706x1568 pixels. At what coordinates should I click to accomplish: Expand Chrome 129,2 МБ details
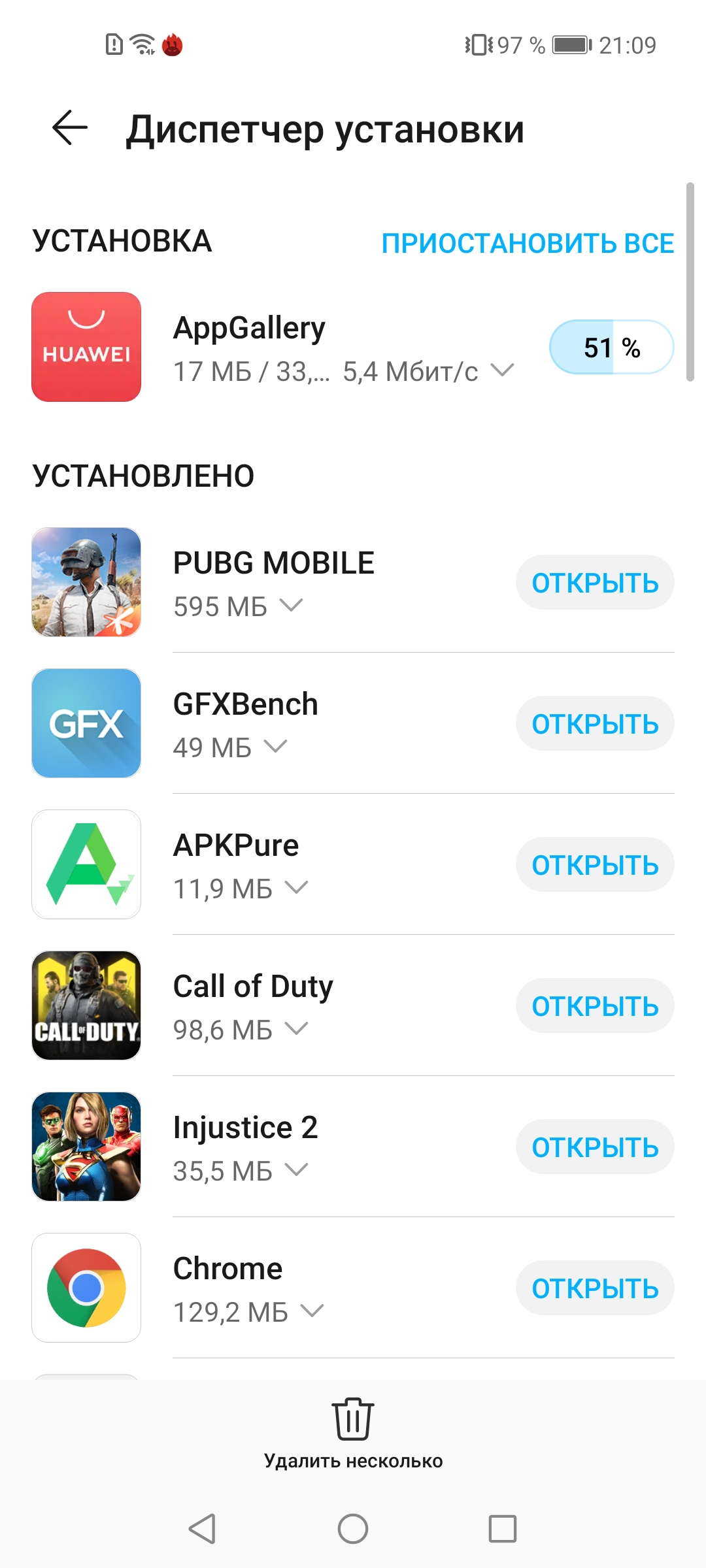click(312, 1311)
